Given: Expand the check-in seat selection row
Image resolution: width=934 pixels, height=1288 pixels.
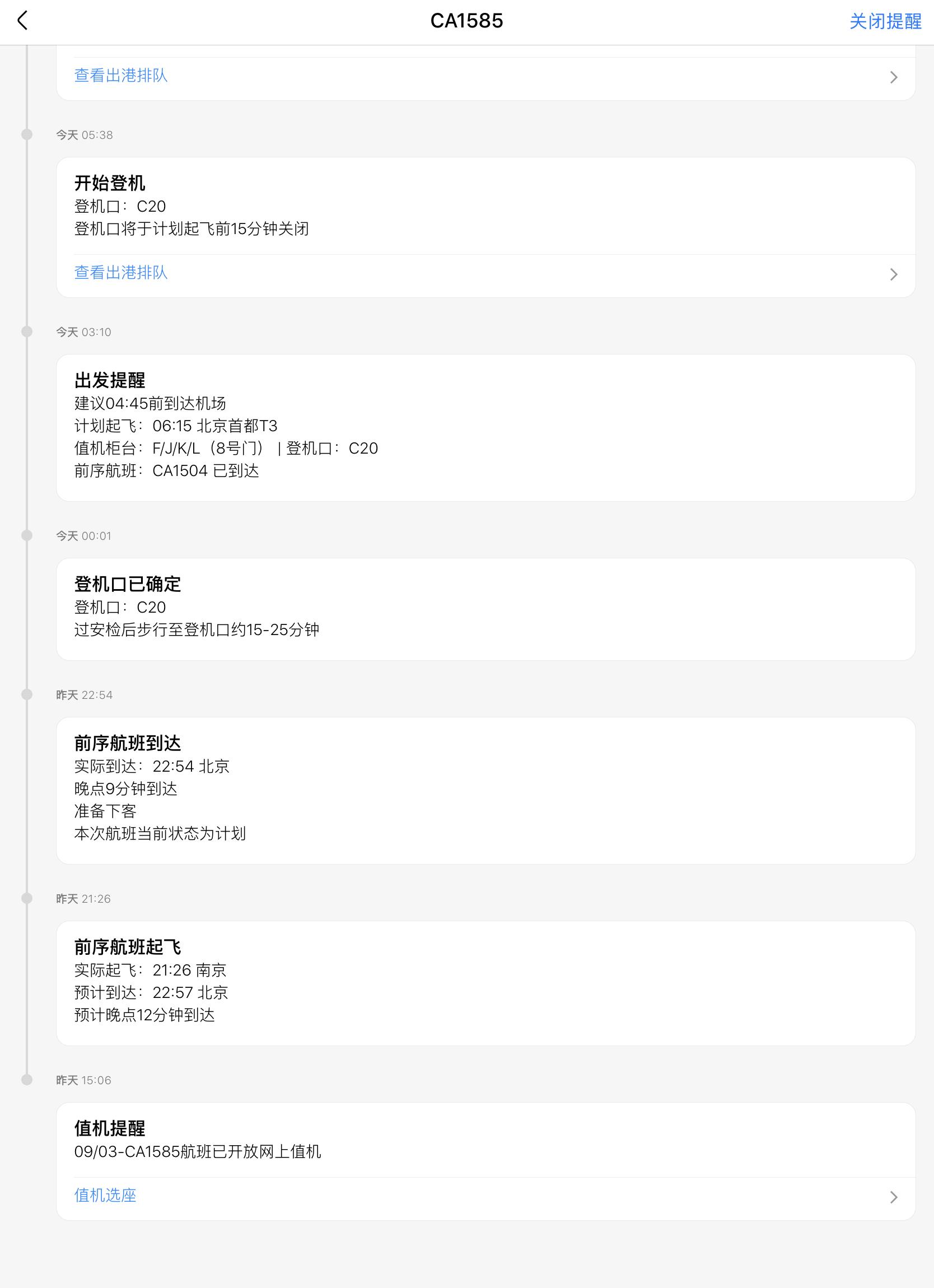Looking at the screenshot, I should (105, 1195).
